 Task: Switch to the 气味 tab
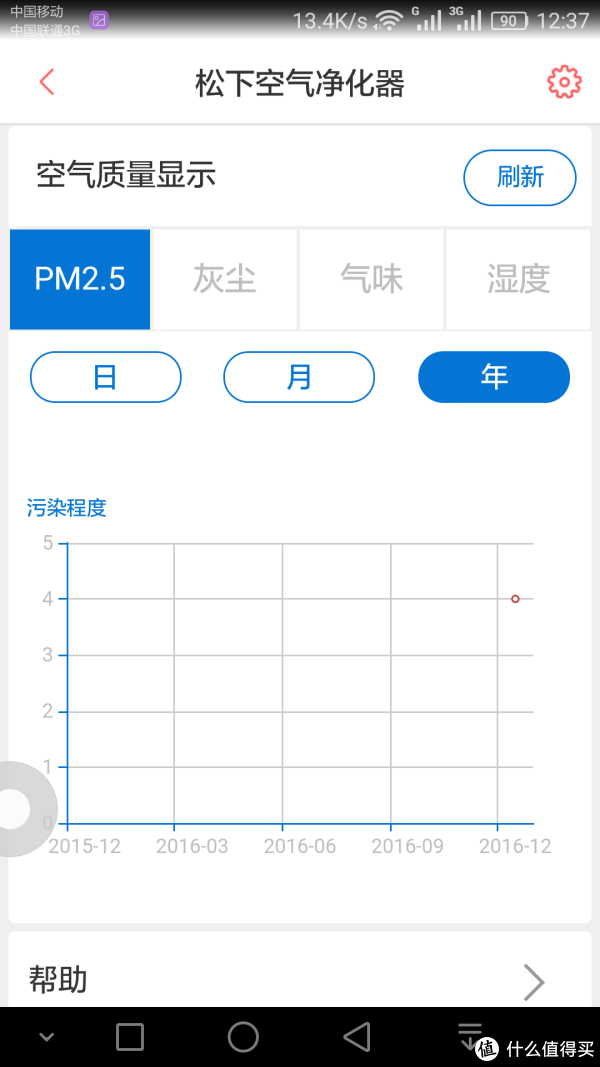click(x=371, y=279)
